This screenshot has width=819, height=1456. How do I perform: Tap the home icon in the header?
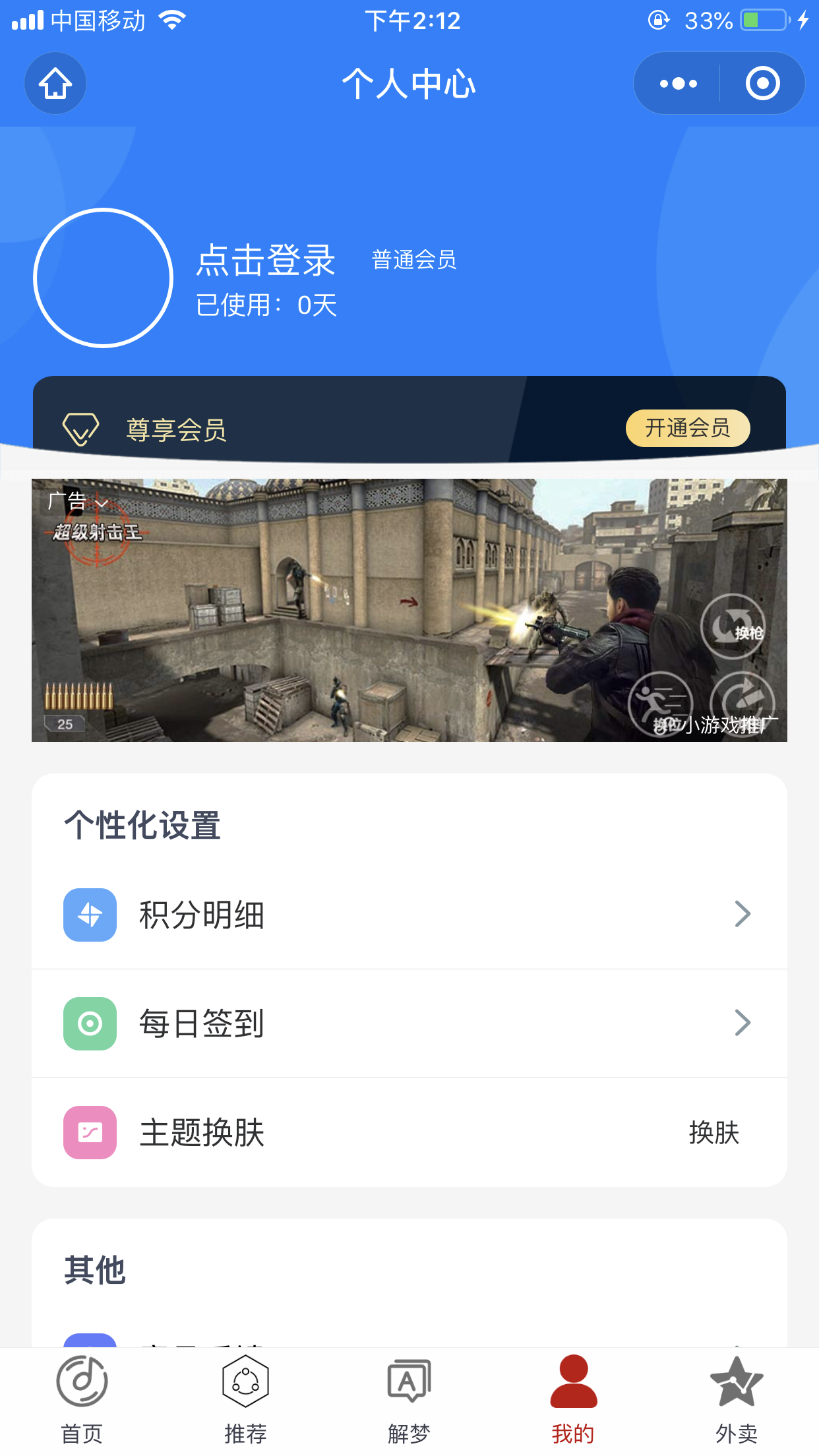click(x=55, y=84)
